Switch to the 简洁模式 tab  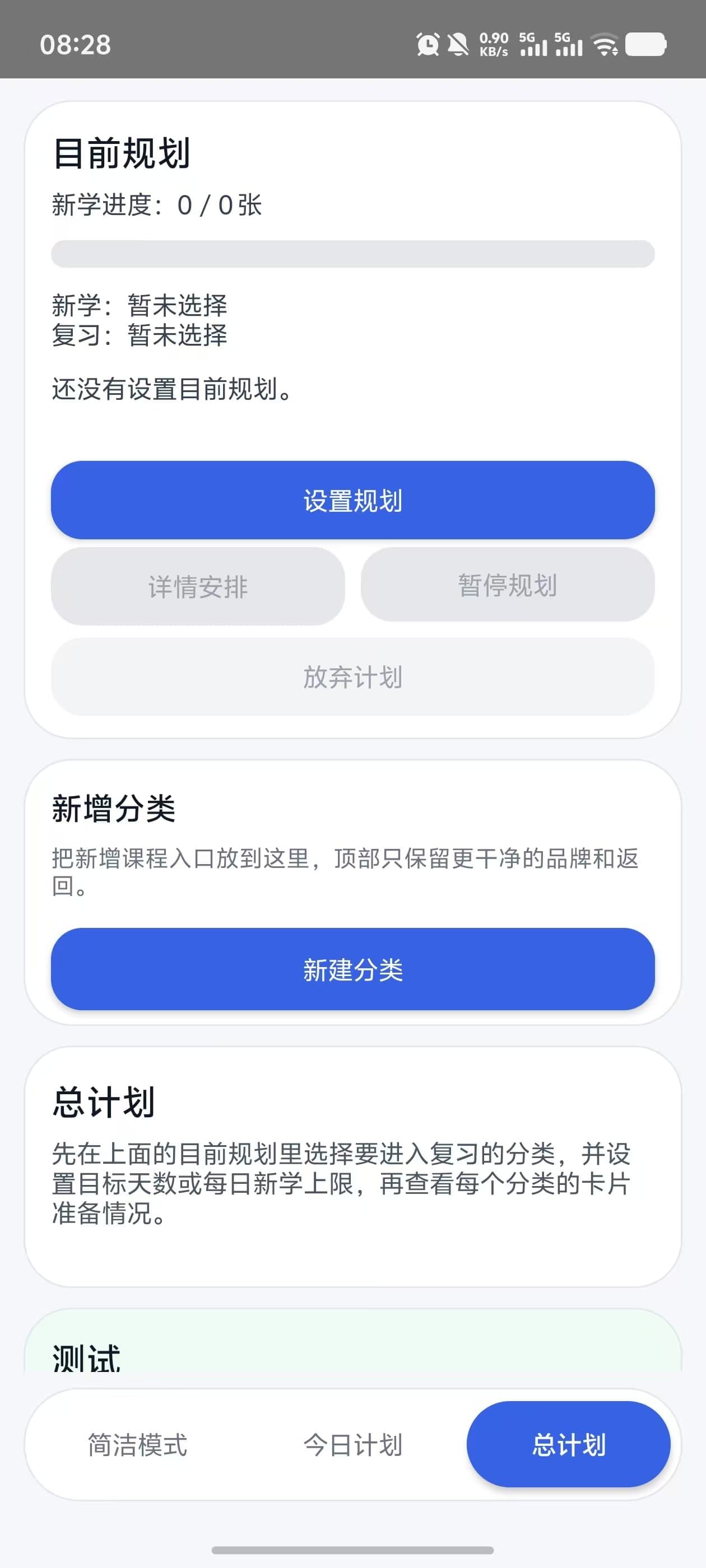pyautogui.click(x=137, y=1444)
